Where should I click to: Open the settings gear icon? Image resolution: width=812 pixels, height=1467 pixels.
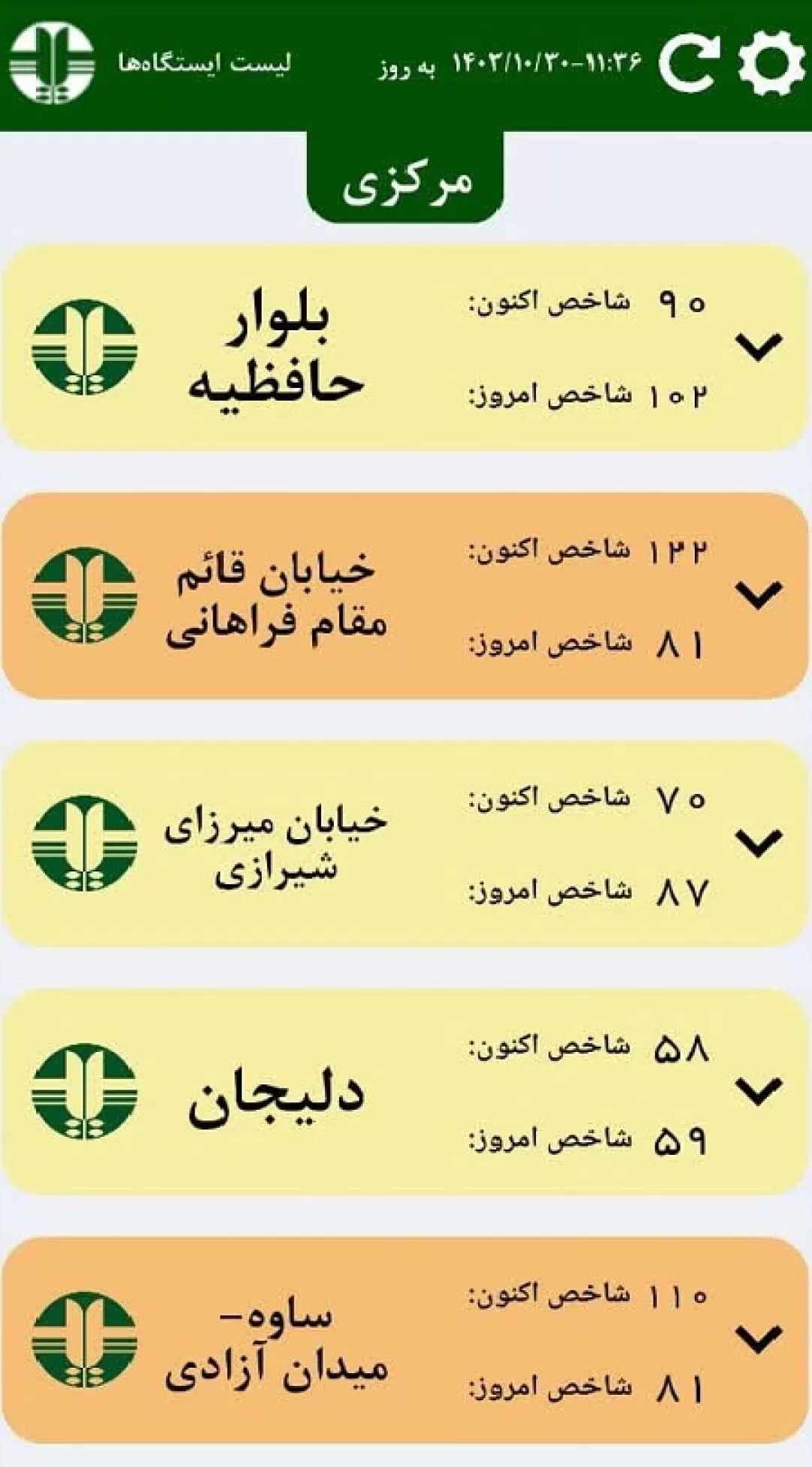pos(771,62)
